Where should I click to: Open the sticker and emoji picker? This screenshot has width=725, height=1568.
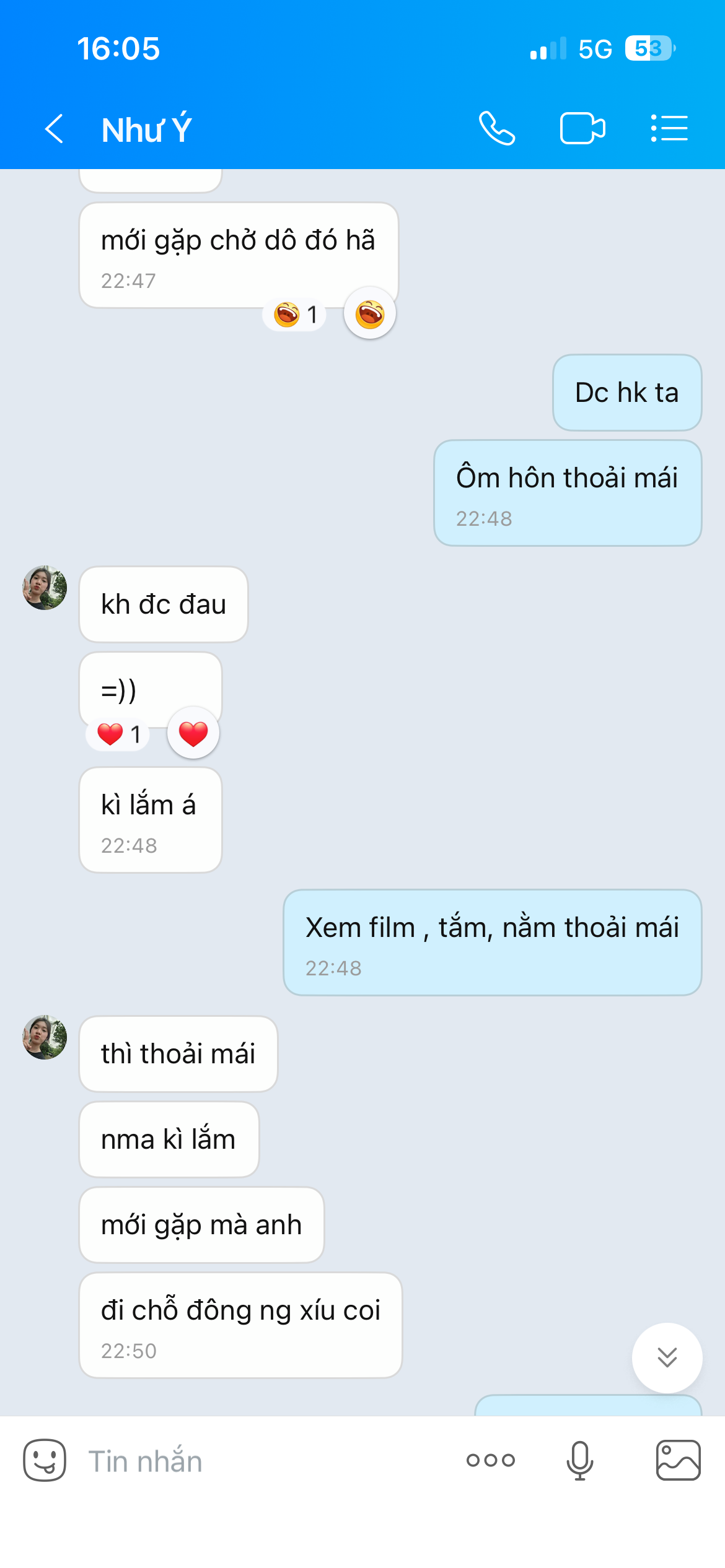click(45, 1460)
